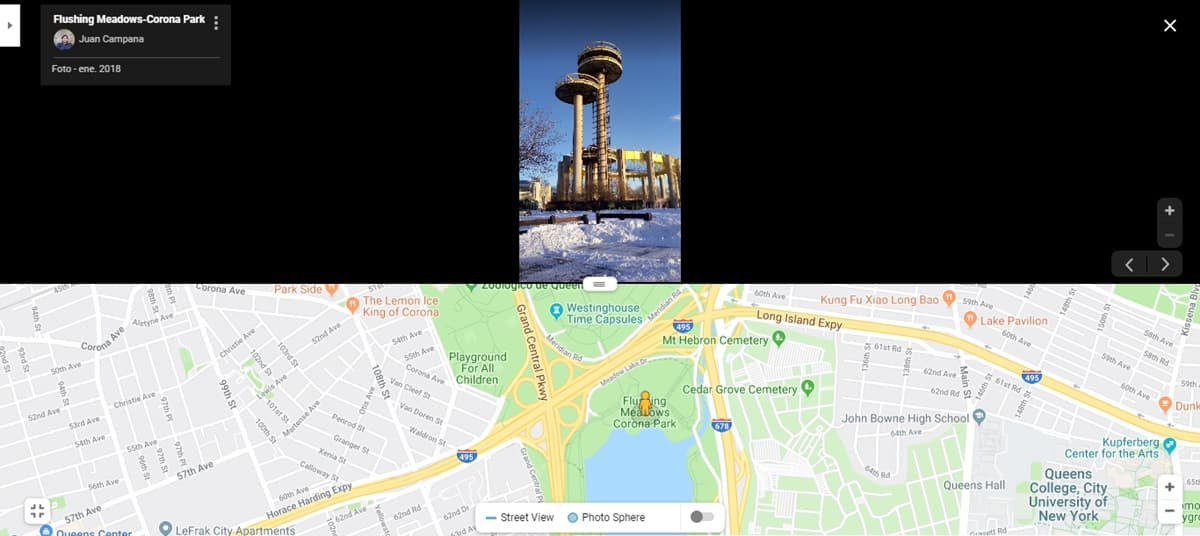Select Westinghouse Time Capsules on map
The width and height of the screenshot is (1200, 536).
[x=556, y=311]
